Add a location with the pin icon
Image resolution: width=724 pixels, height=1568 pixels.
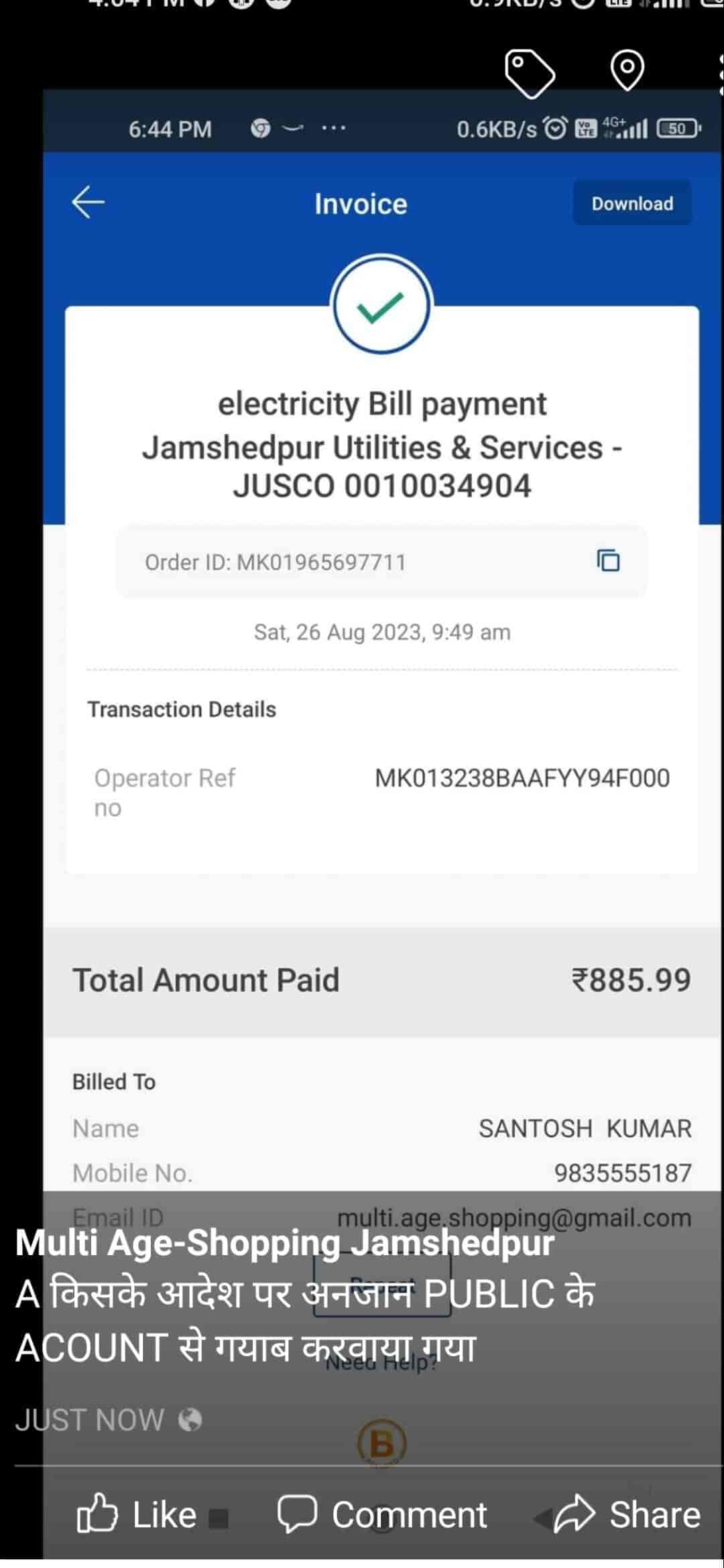pyautogui.click(x=627, y=70)
